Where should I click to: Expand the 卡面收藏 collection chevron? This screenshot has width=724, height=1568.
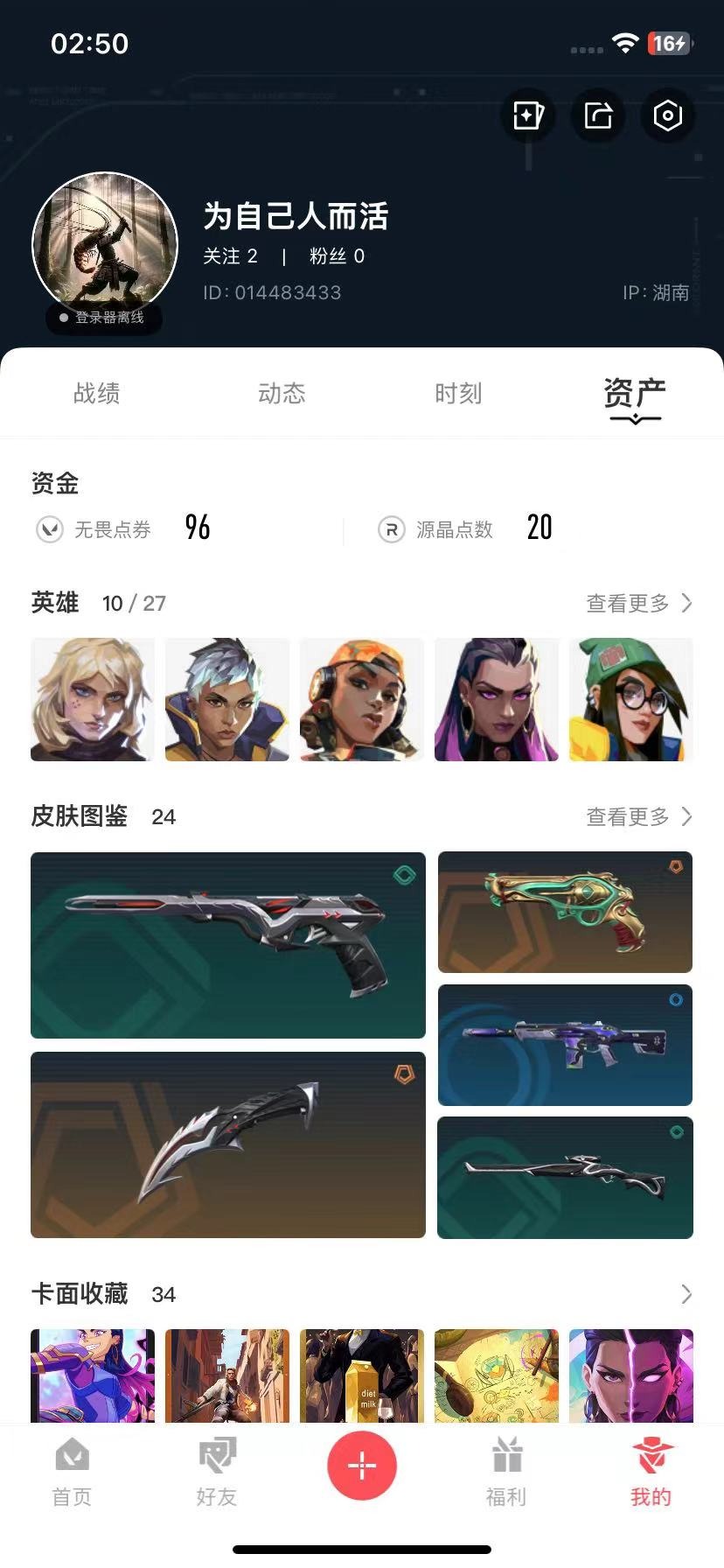686,1294
